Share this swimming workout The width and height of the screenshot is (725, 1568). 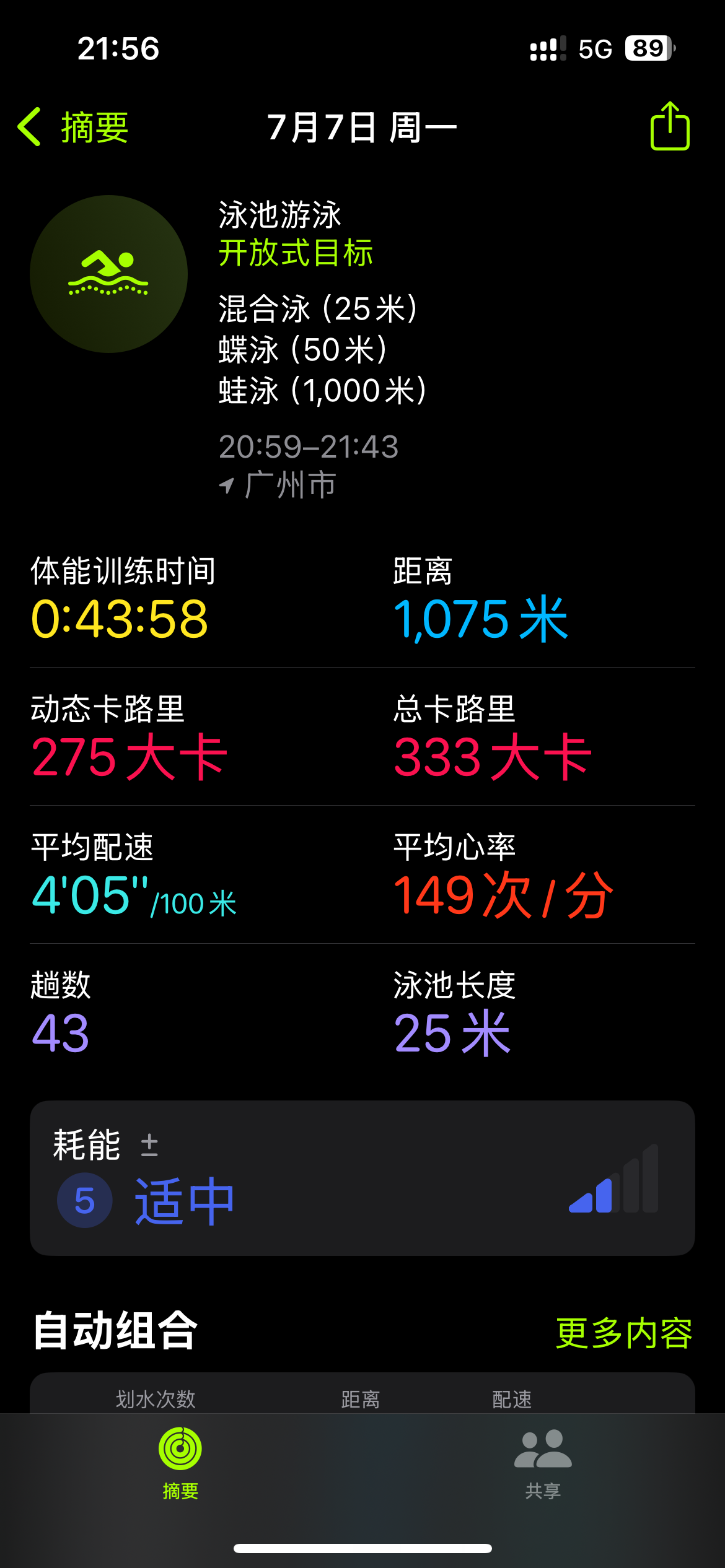pyautogui.click(x=670, y=126)
